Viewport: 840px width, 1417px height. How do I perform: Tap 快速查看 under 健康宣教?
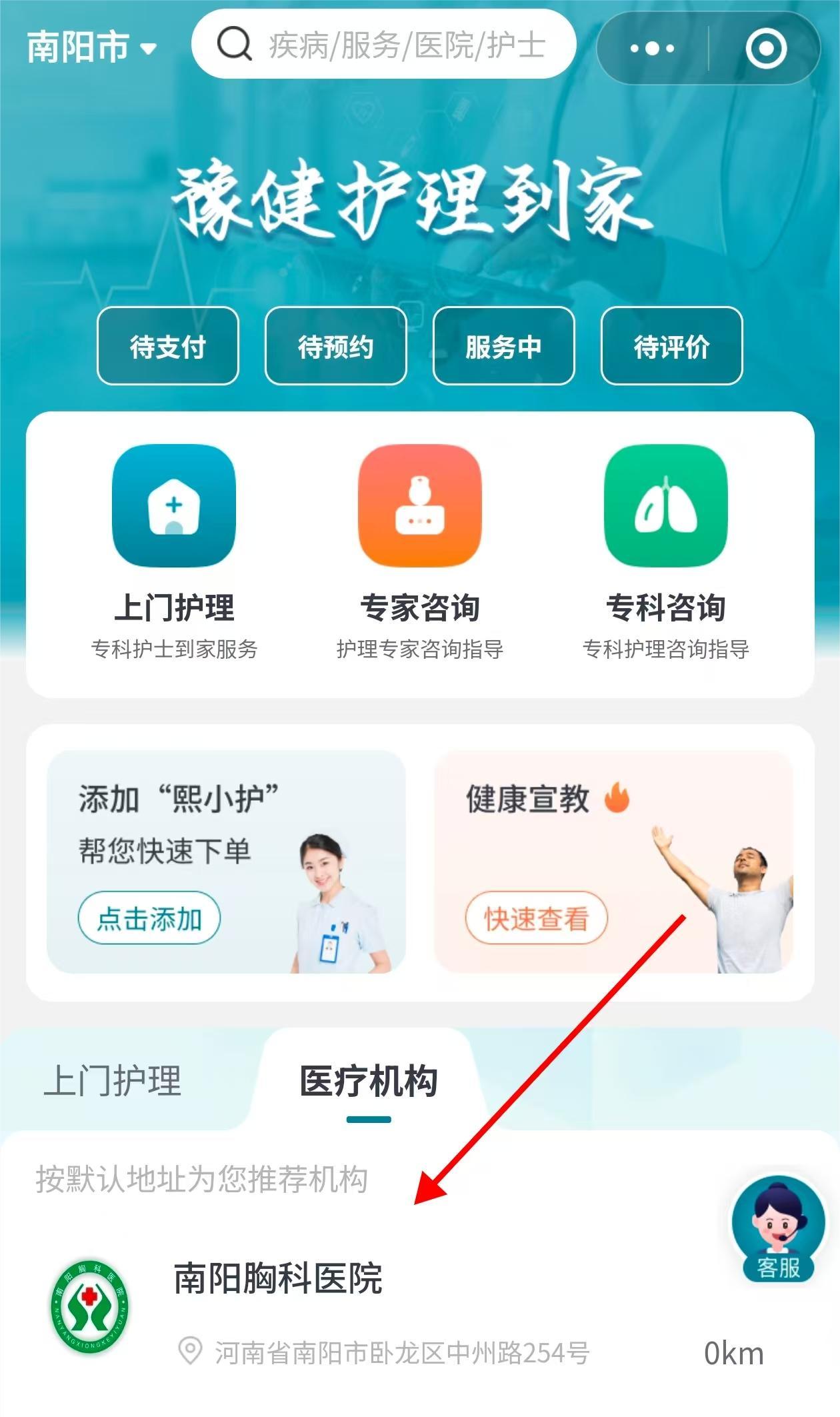(536, 918)
